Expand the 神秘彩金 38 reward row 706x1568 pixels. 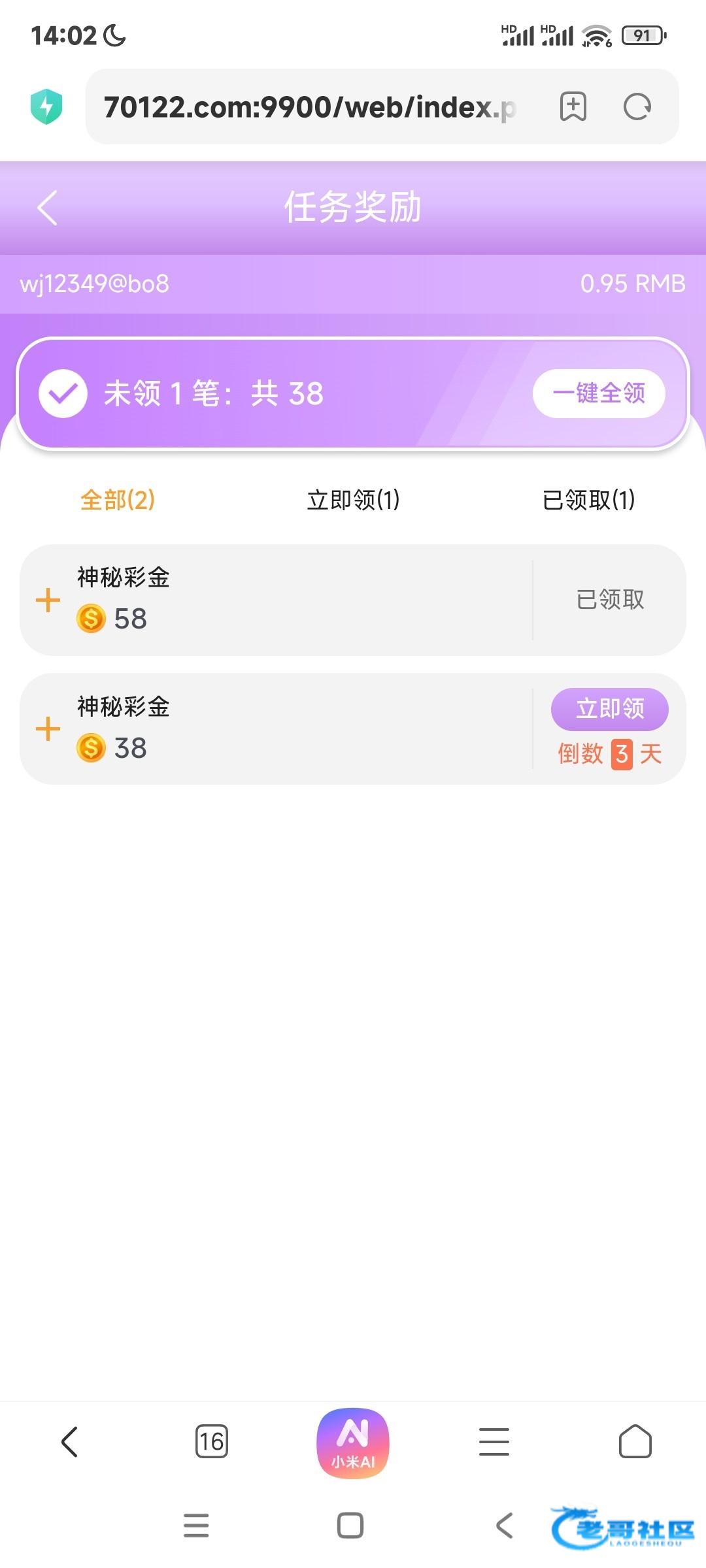click(48, 728)
